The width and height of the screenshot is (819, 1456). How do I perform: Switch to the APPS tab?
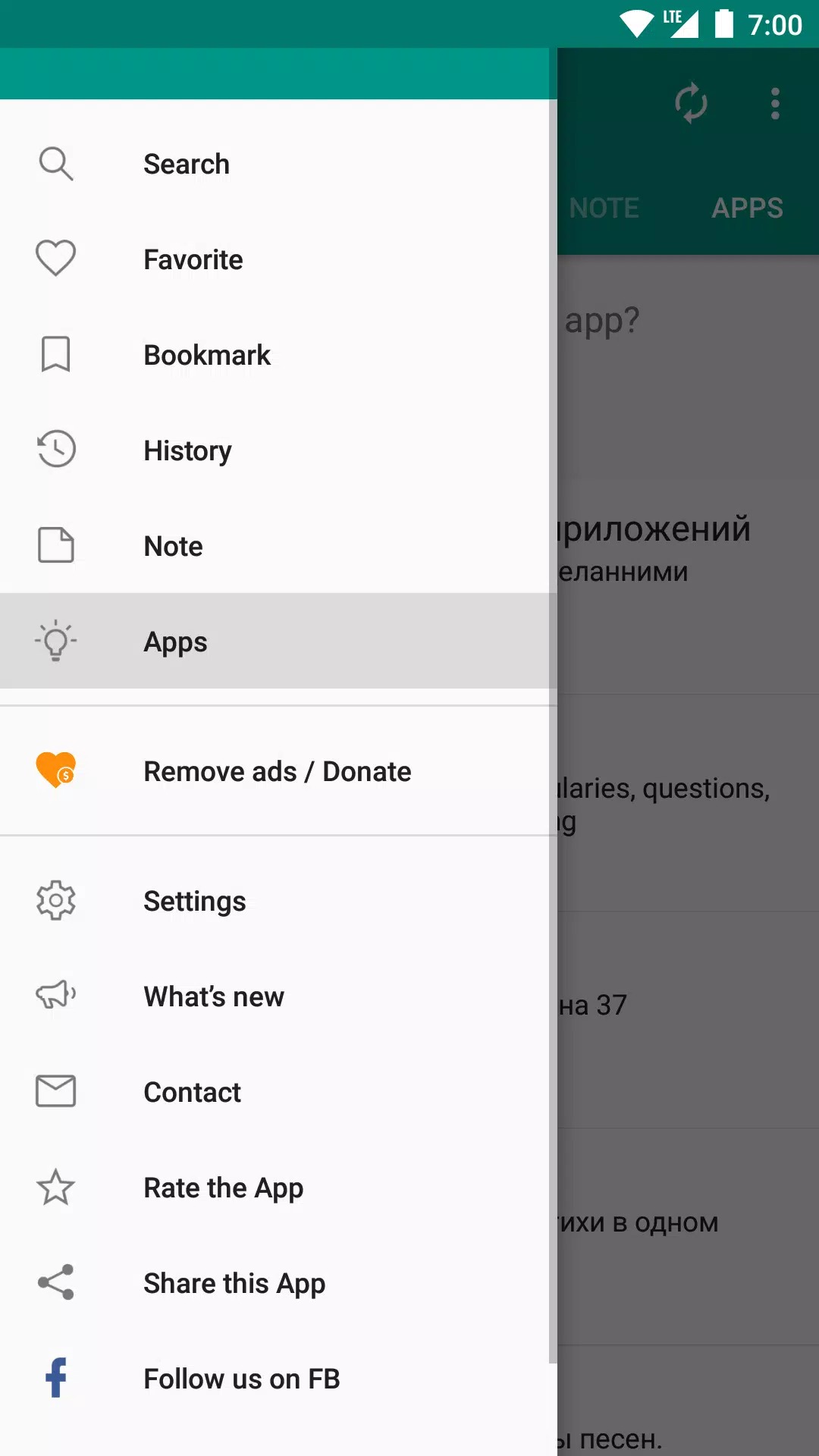pos(747,208)
